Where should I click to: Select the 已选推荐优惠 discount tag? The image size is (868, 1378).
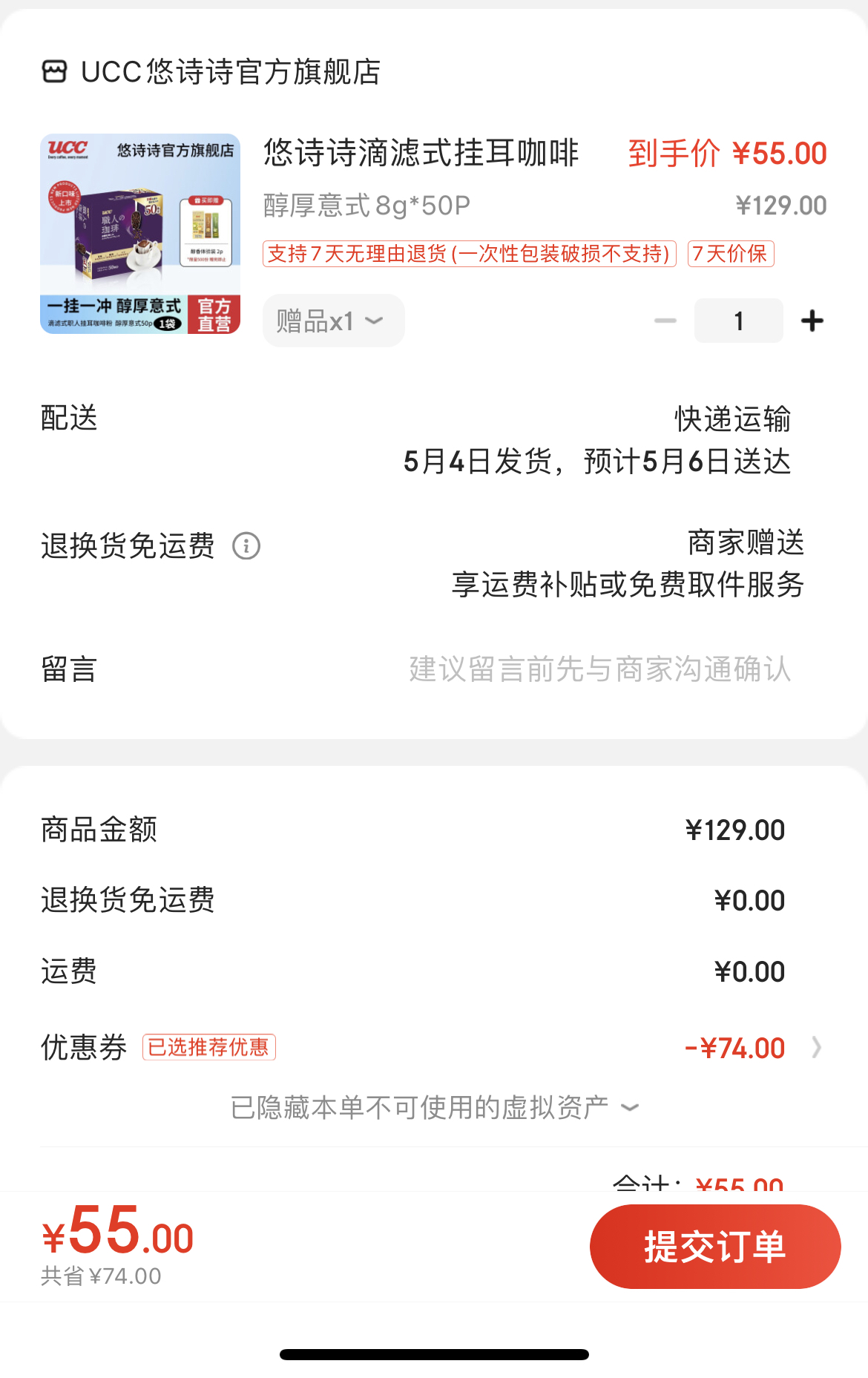208,1047
